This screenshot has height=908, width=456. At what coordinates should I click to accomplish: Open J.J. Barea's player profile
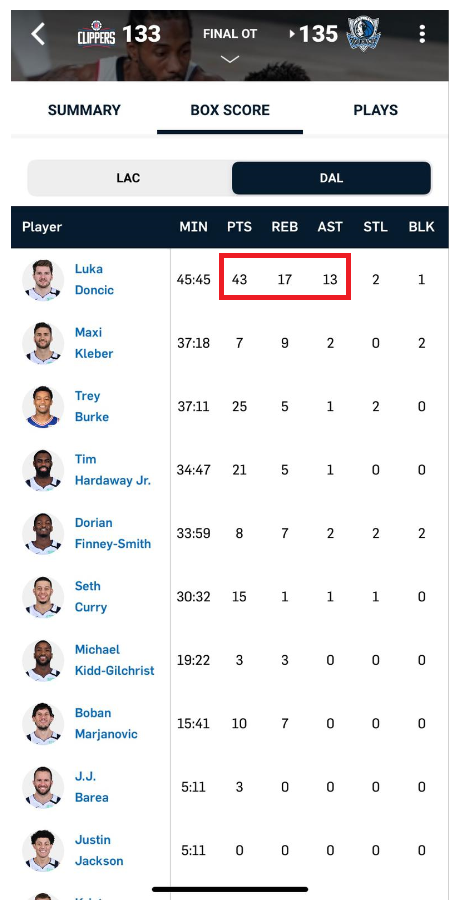[92, 786]
